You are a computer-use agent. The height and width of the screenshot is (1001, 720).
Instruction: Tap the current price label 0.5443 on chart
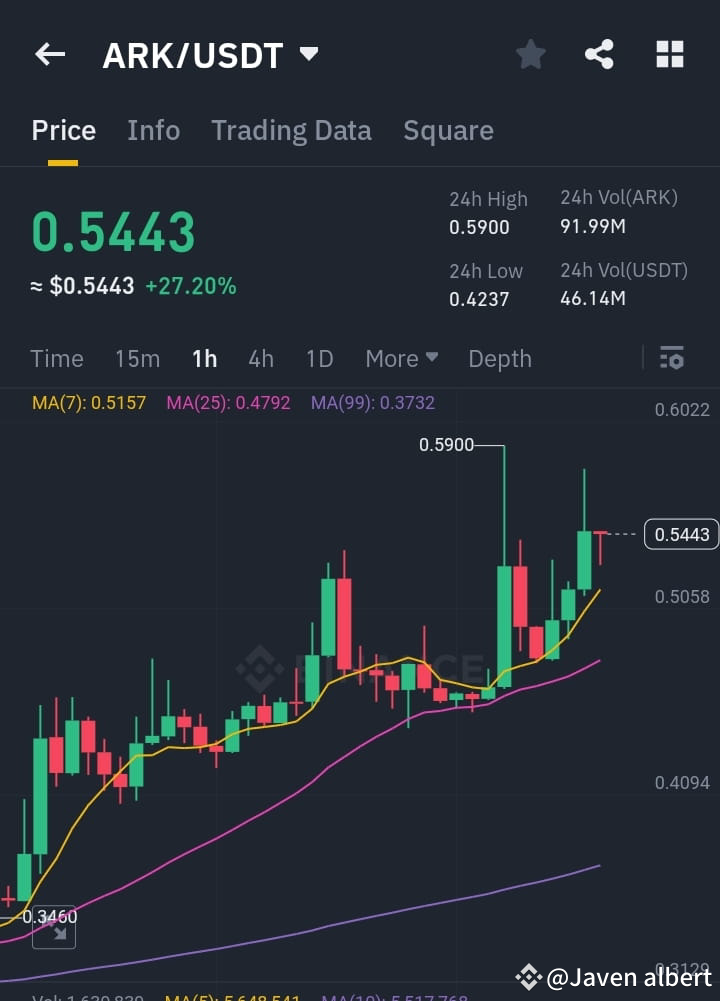[681, 535]
